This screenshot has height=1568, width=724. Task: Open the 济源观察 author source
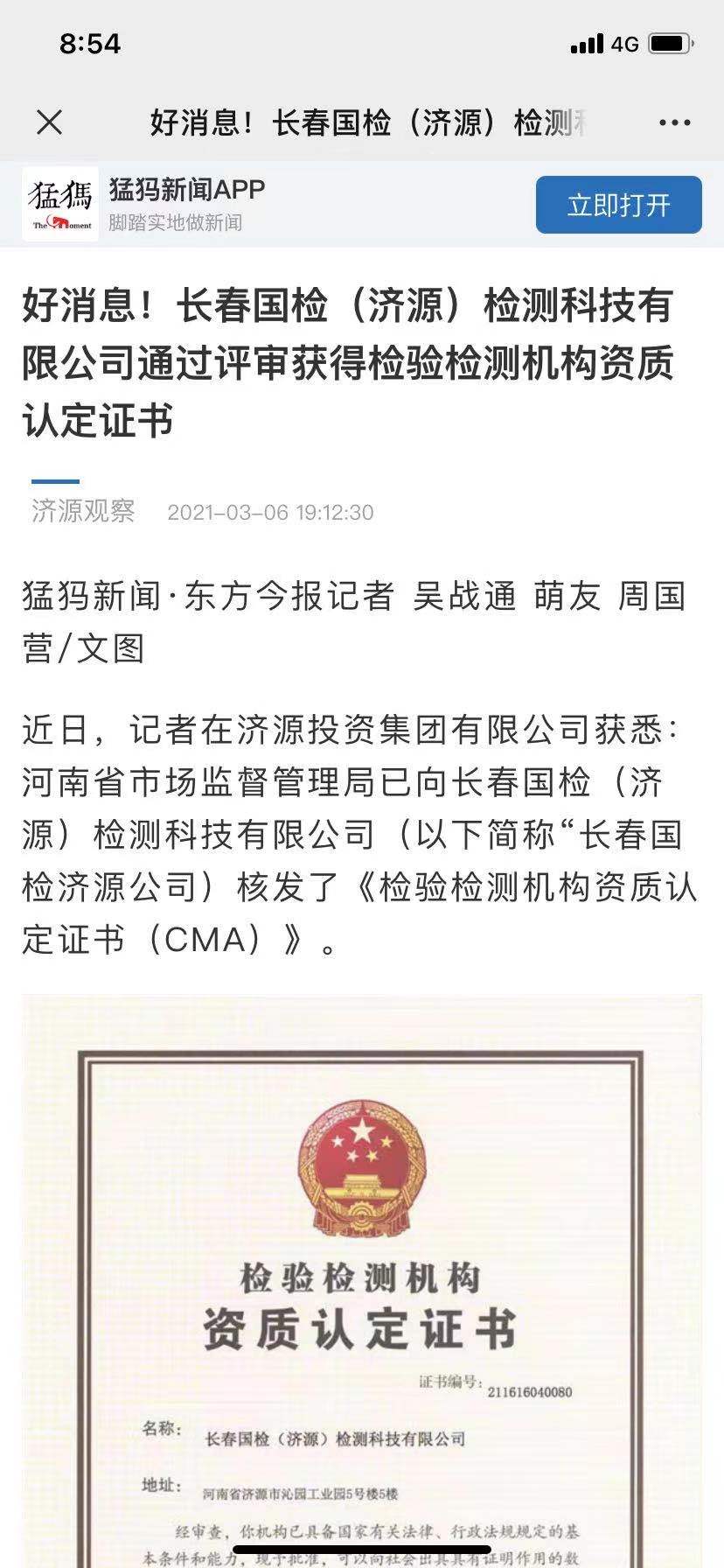(x=83, y=511)
